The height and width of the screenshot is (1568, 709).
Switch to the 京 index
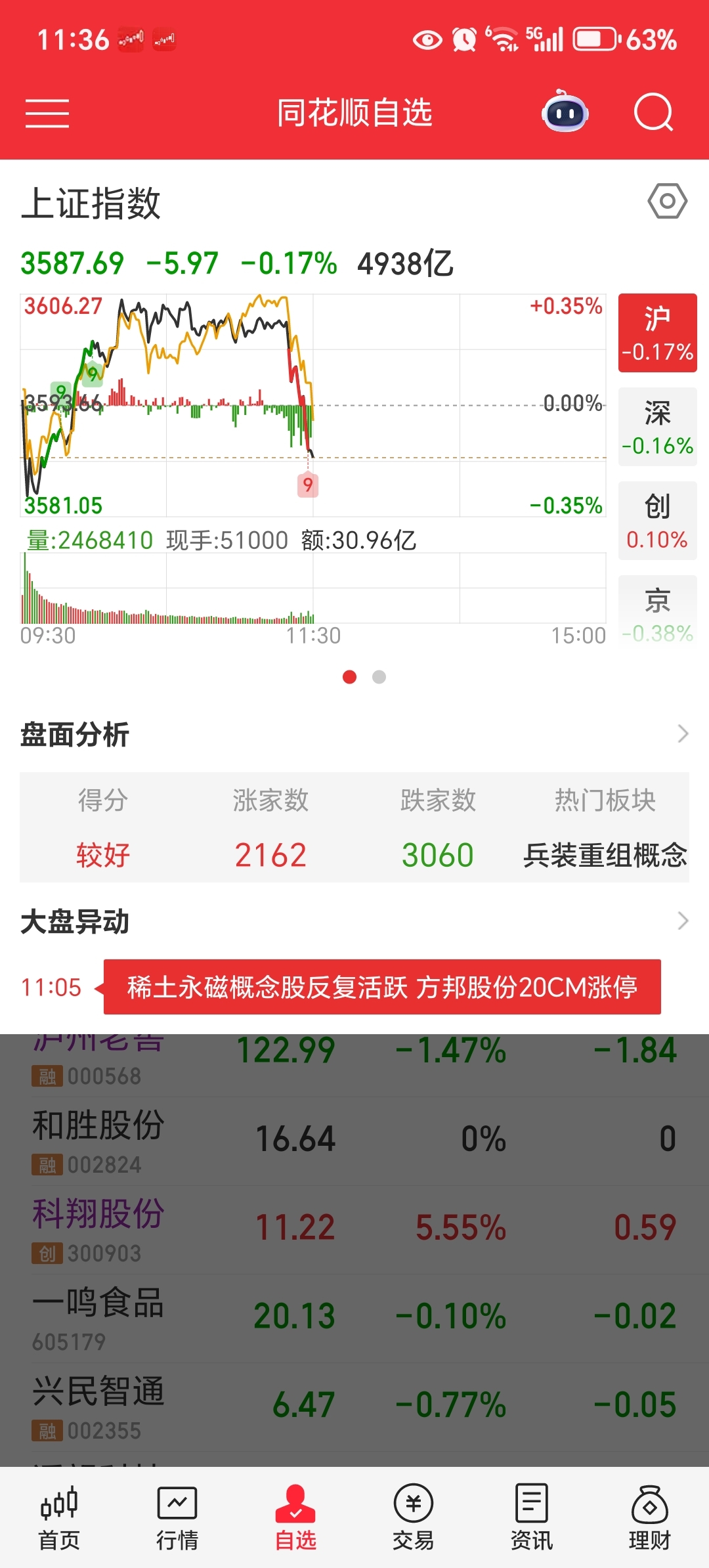click(x=658, y=612)
